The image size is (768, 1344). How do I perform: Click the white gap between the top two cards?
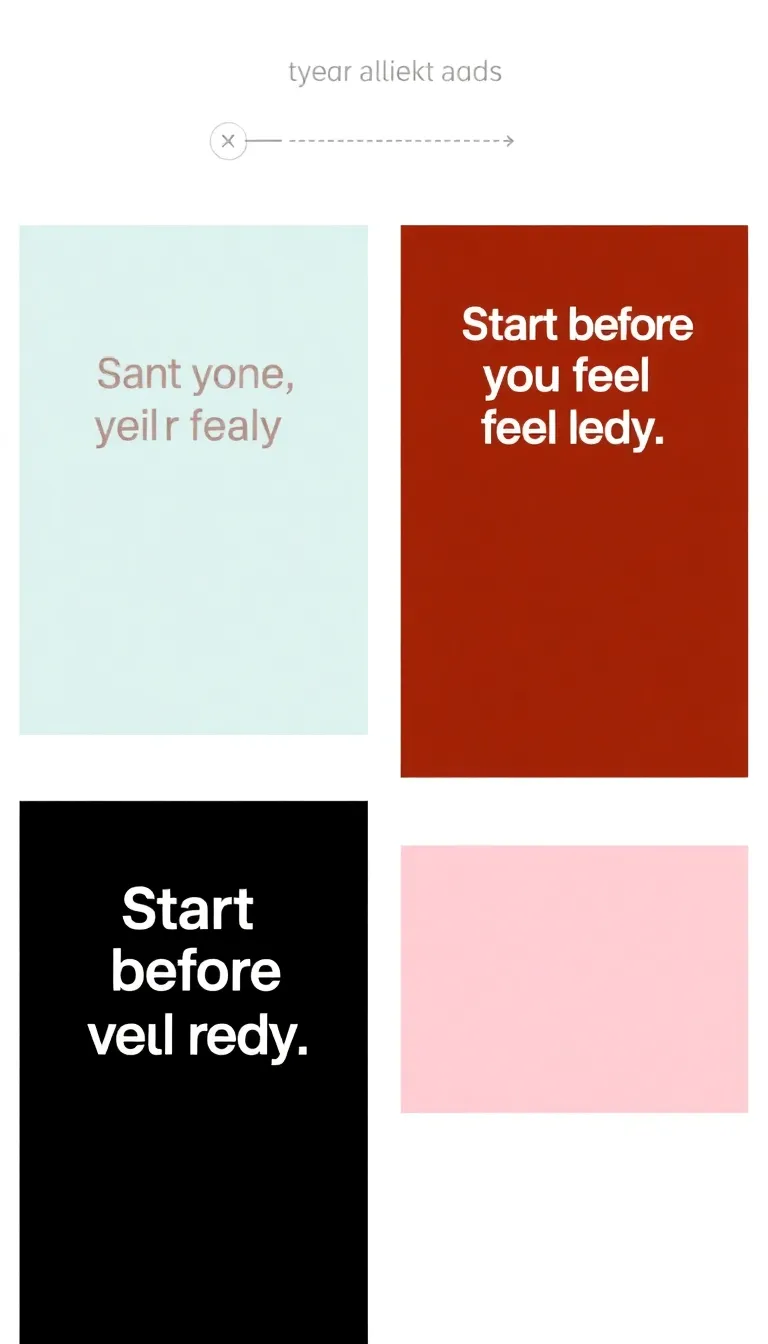click(384, 478)
